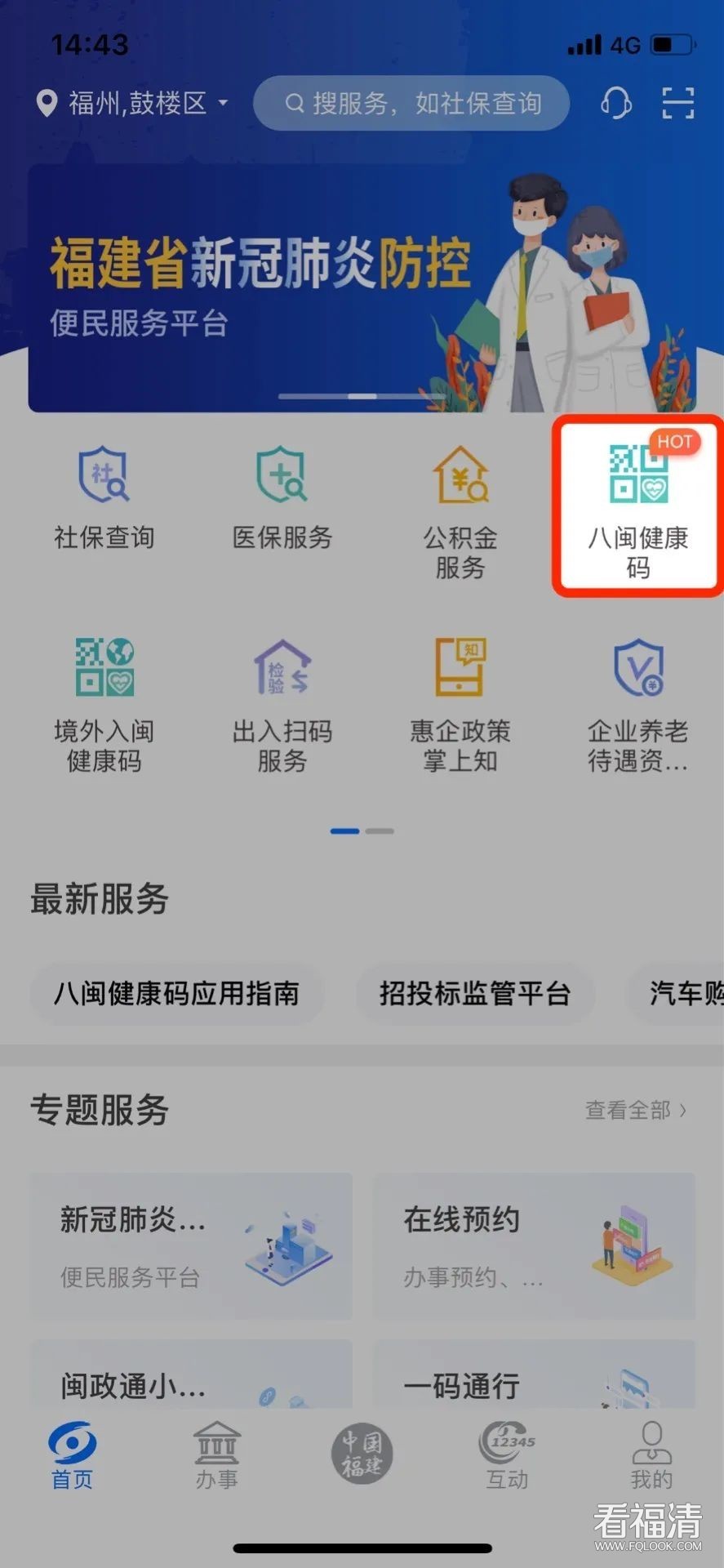Select the 八闽健康码应用指南 chip
Image resolution: width=724 pixels, height=1568 pixels.
[x=176, y=994]
